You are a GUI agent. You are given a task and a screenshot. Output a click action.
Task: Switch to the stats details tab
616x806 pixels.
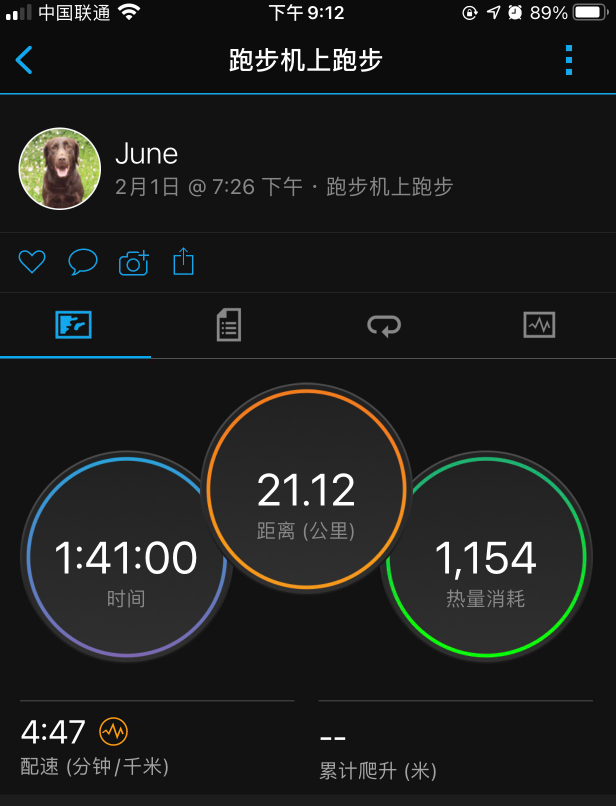coord(229,325)
